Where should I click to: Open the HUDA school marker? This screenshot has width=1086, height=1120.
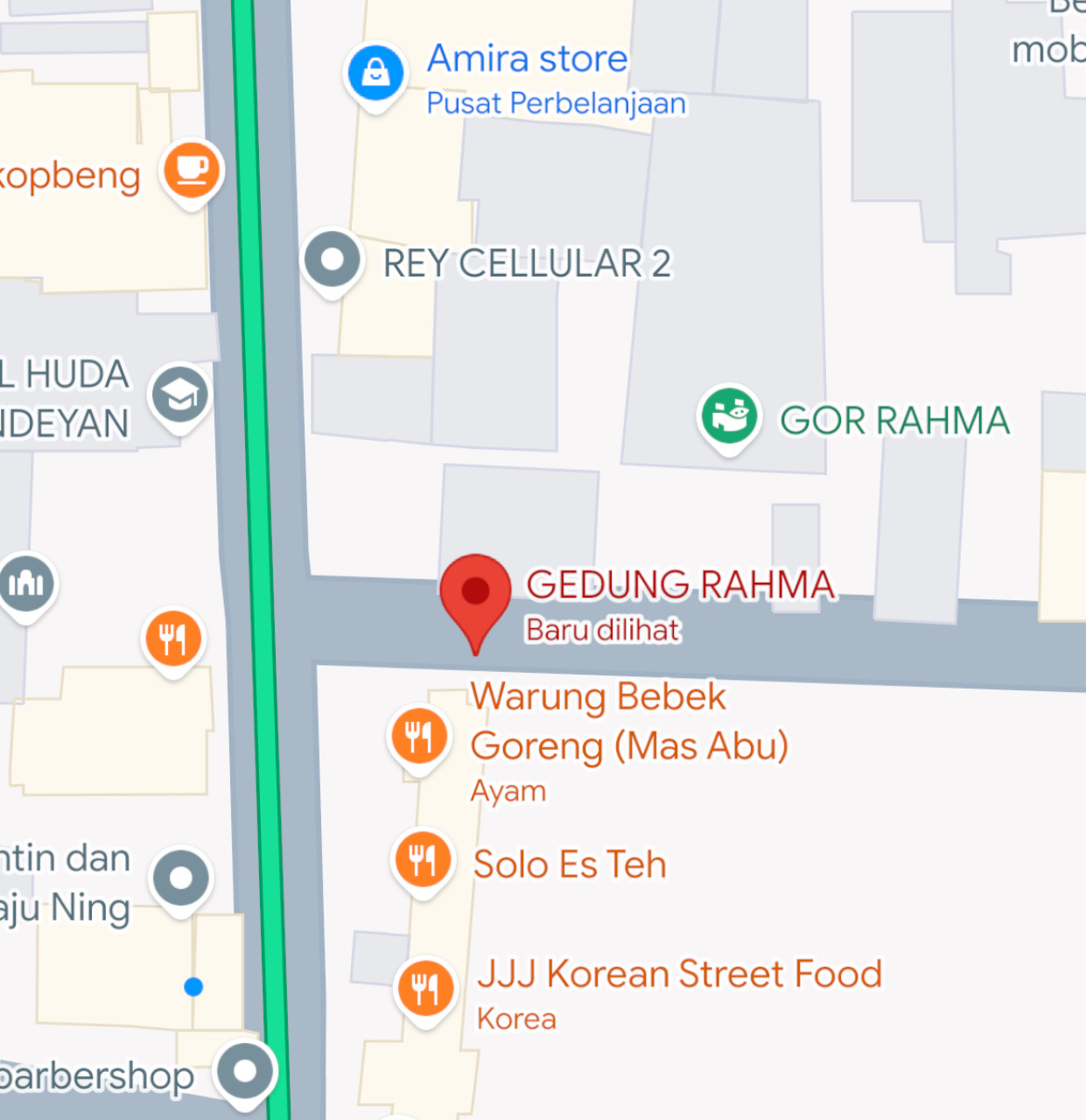180,395
